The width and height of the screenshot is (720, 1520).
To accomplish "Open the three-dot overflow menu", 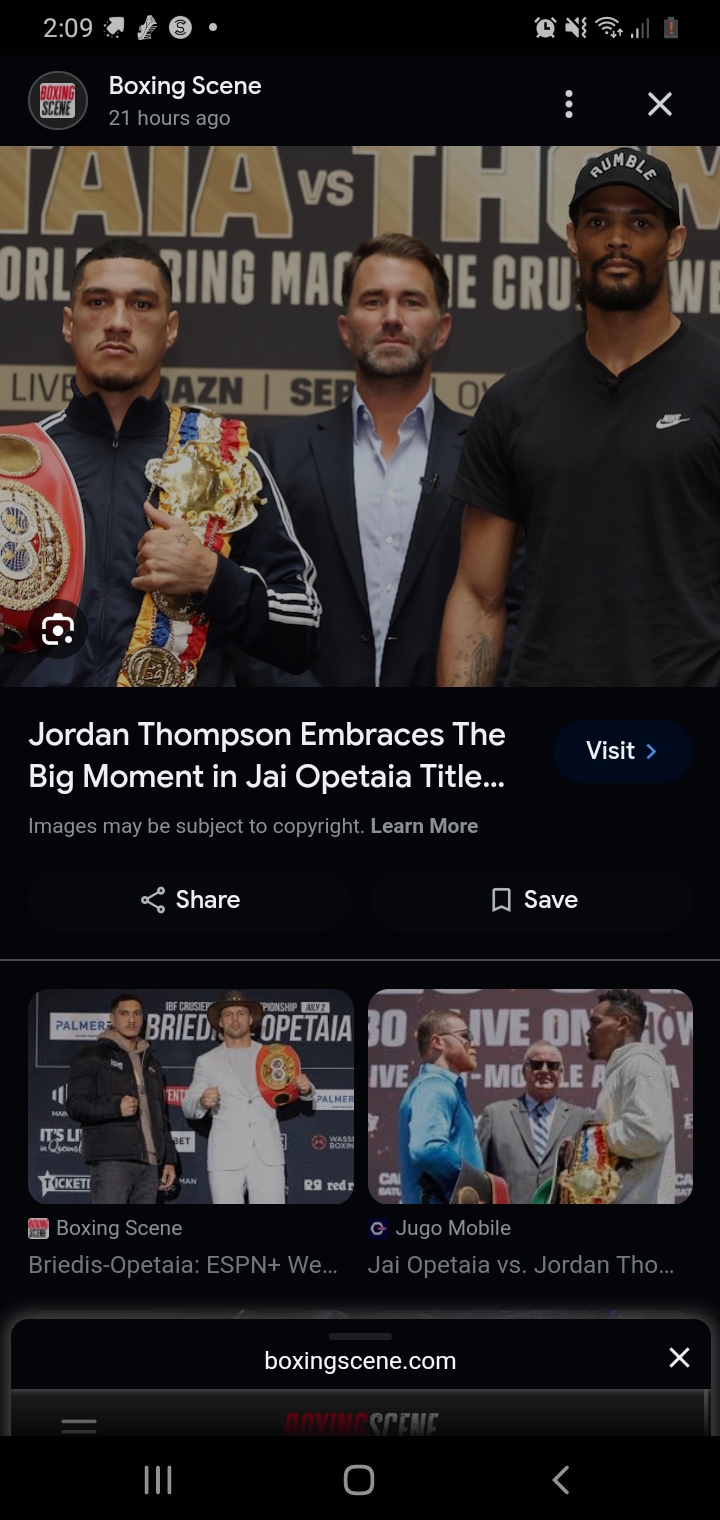I will 569,104.
